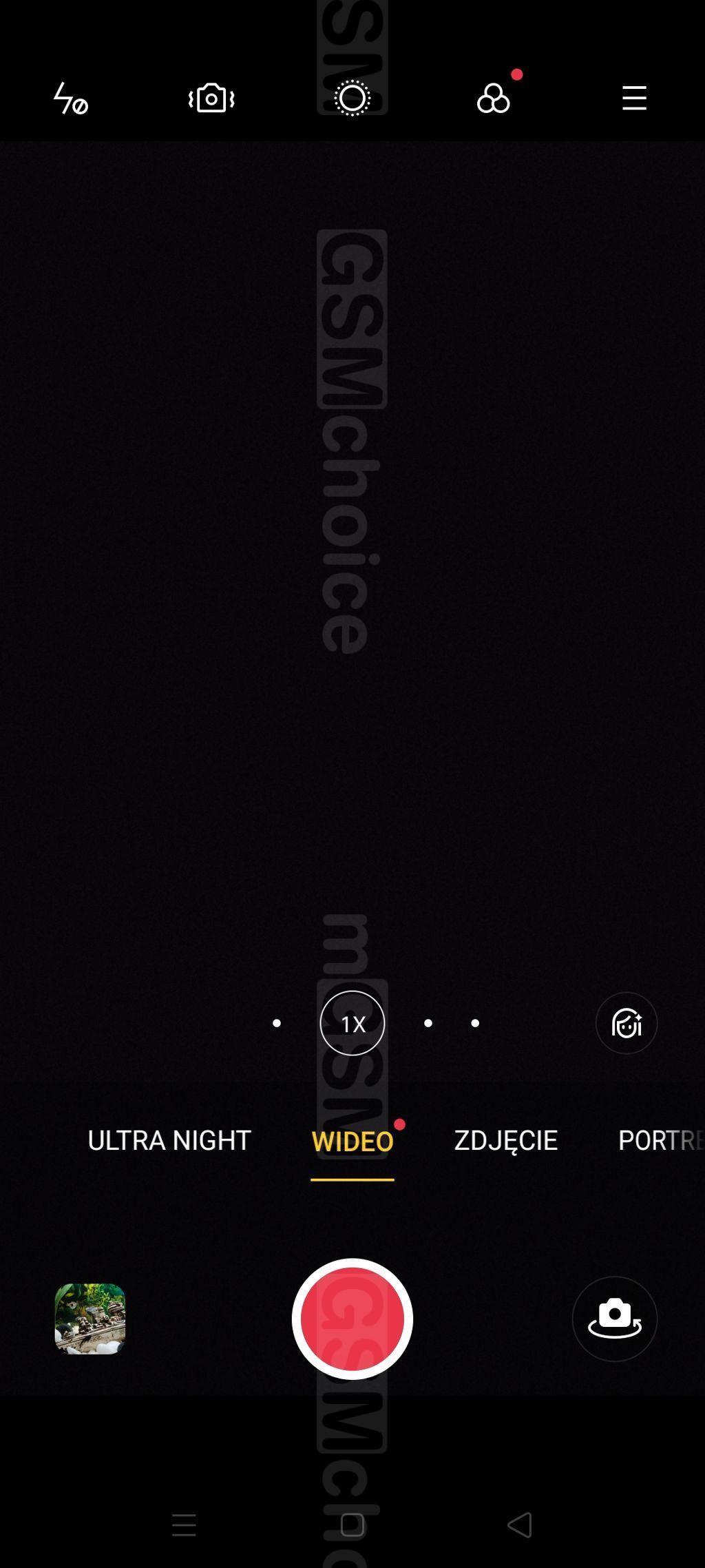Start recording with the red button
Viewport: 705px width, 1568px height.
[352, 1319]
